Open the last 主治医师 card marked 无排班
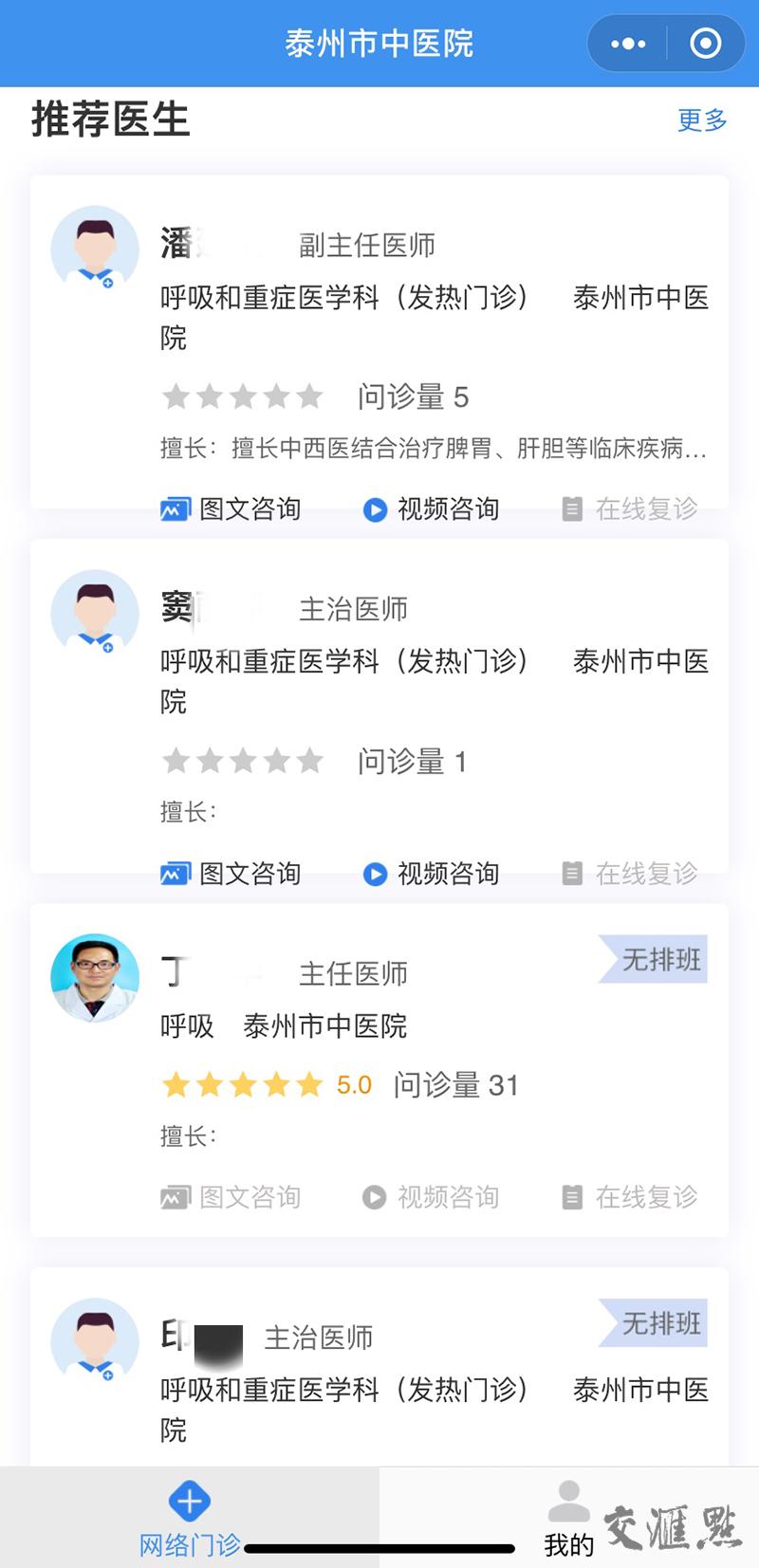This screenshot has height=1568, width=759. [x=379, y=1367]
